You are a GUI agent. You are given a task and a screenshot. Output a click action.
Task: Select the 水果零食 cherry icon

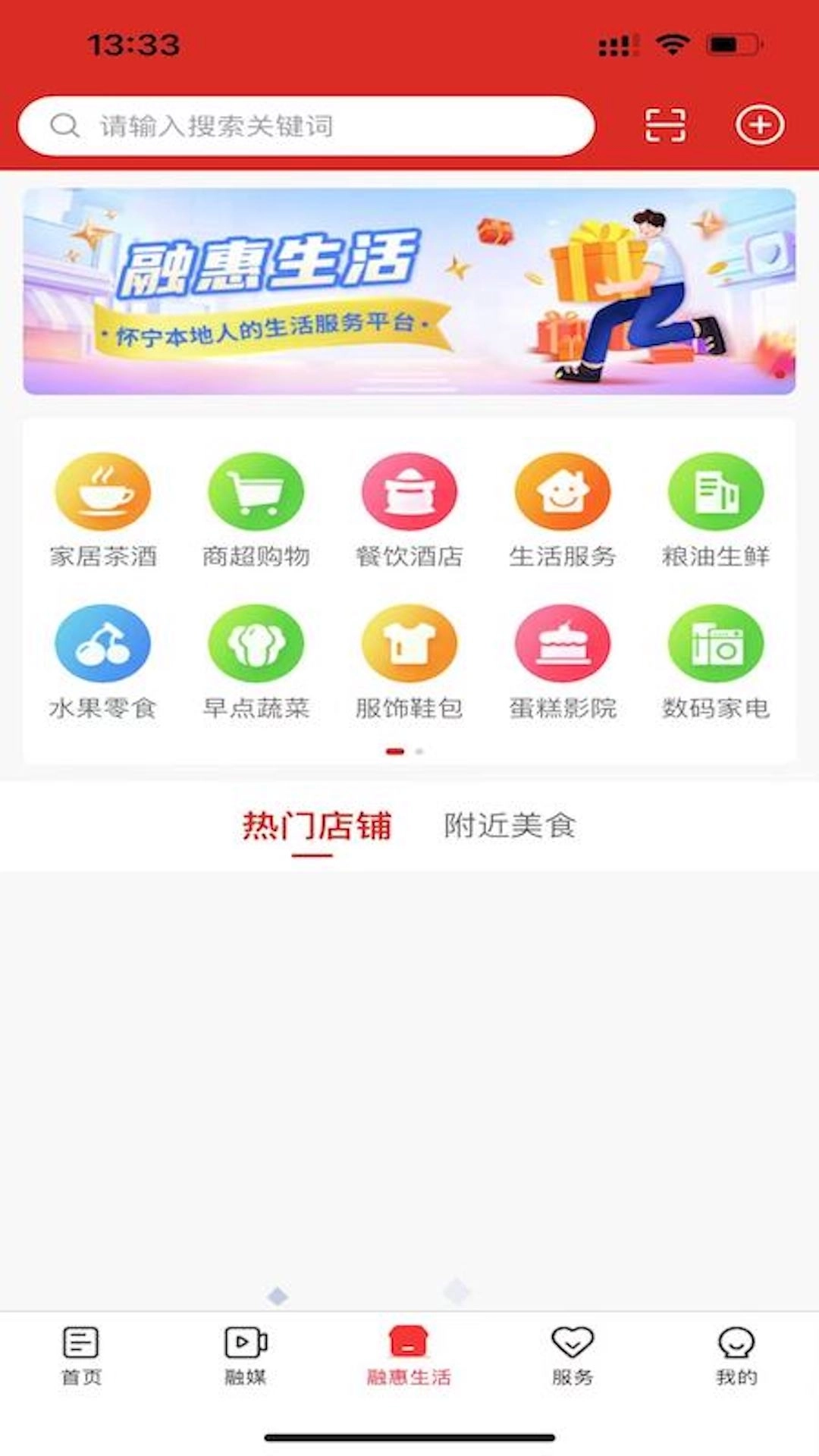(x=103, y=643)
